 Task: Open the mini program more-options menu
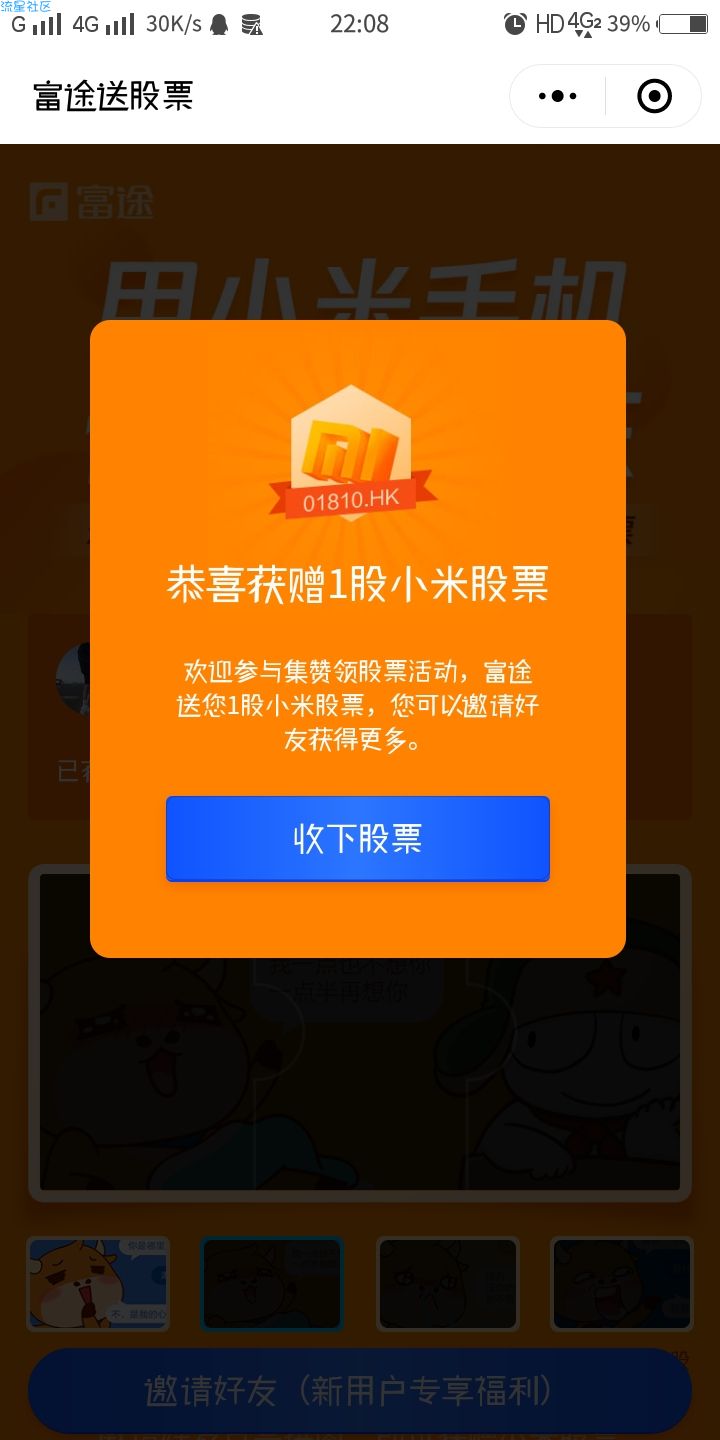tap(557, 96)
